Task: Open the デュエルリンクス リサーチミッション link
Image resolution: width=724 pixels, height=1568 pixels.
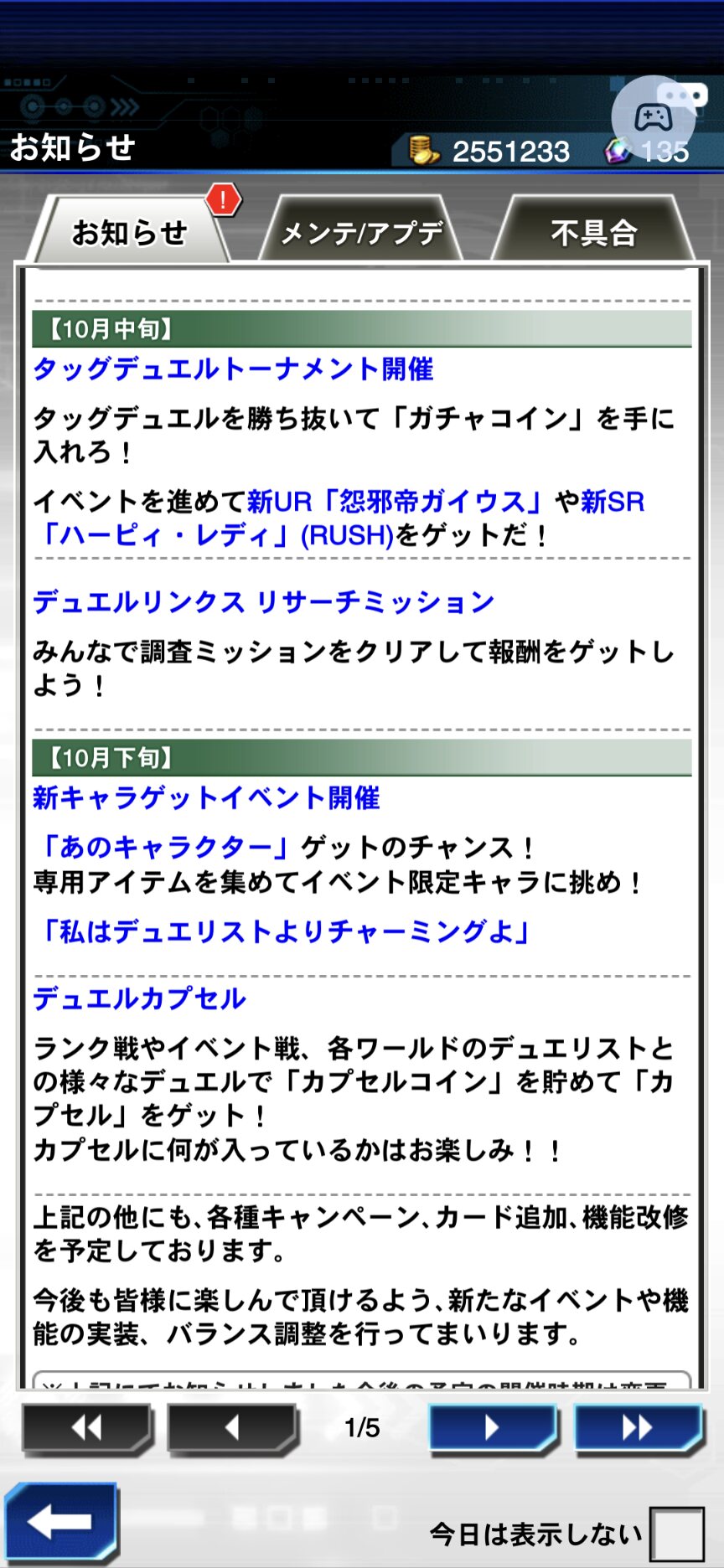Action: coord(263,601)
